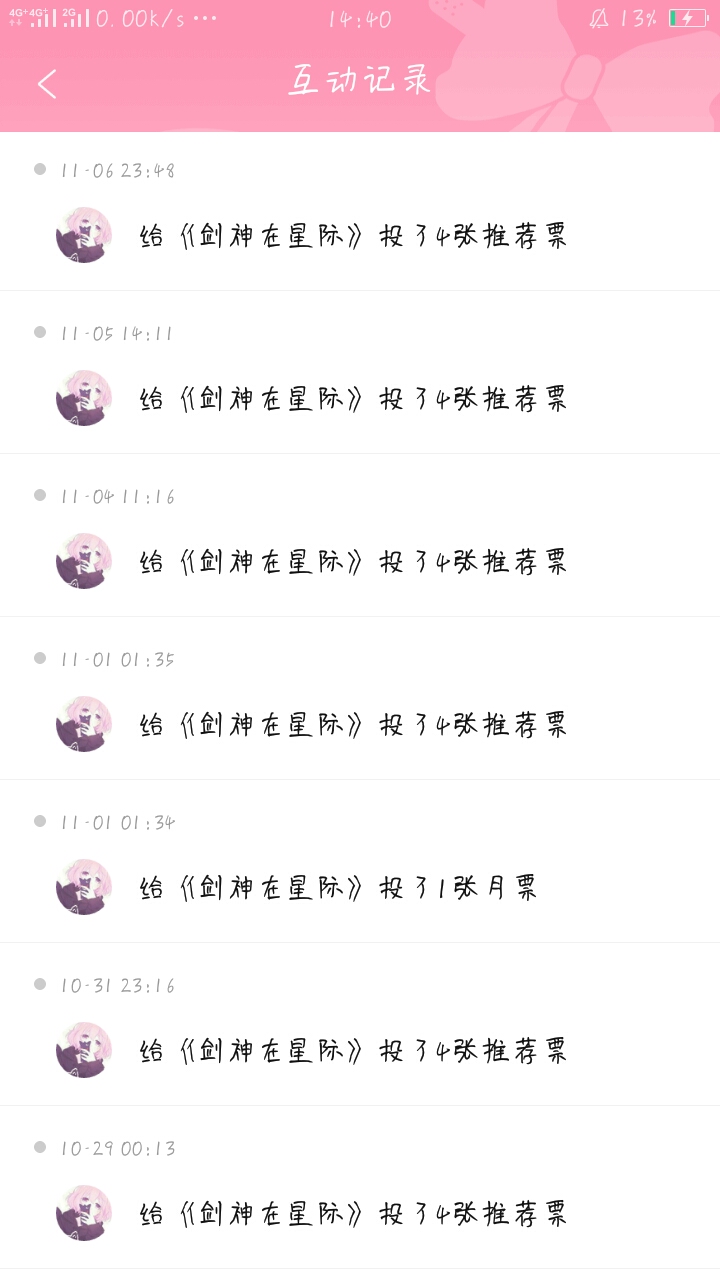View the 11-01 01:35 recommendation ticket entry
Screen dimensions: 720x1280
353,725
